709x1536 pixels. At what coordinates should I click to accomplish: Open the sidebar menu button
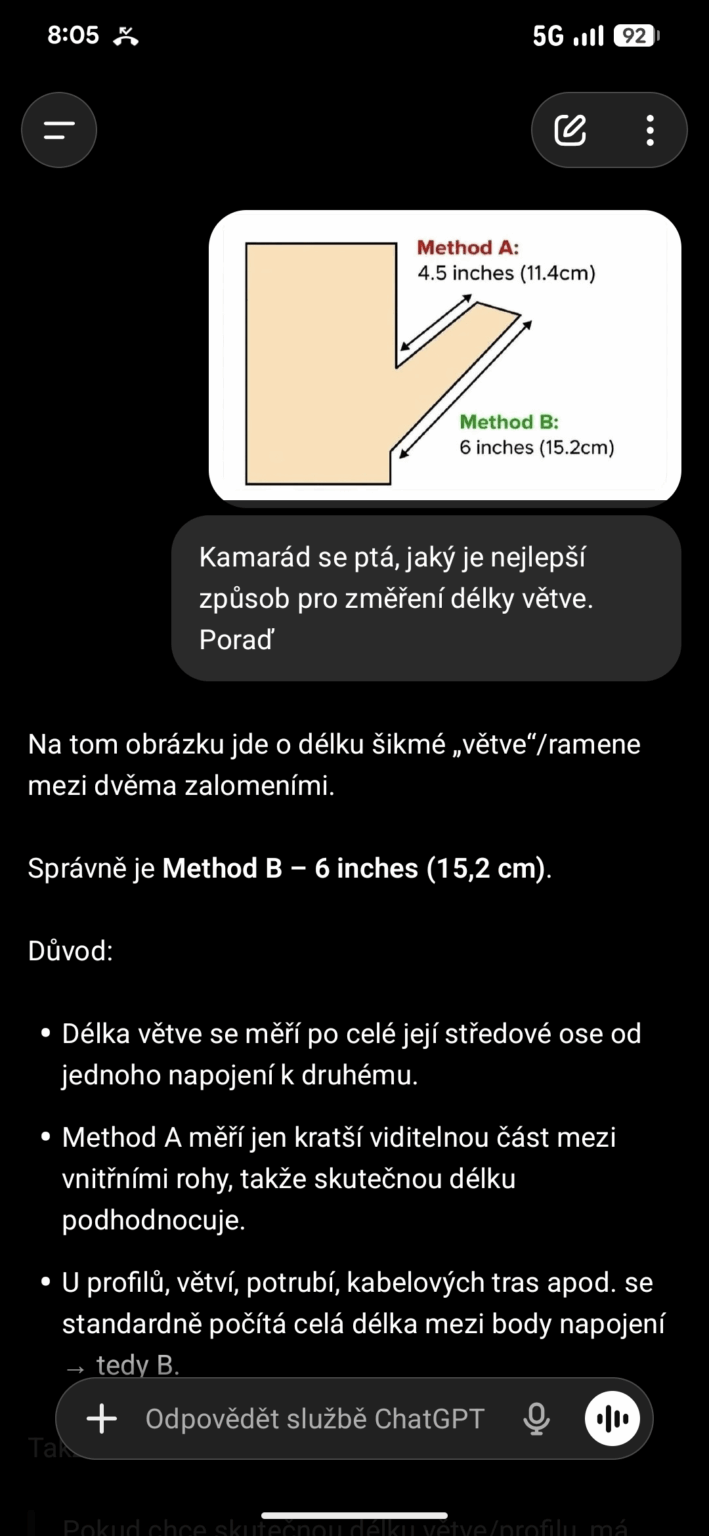(x=59, y=130)
